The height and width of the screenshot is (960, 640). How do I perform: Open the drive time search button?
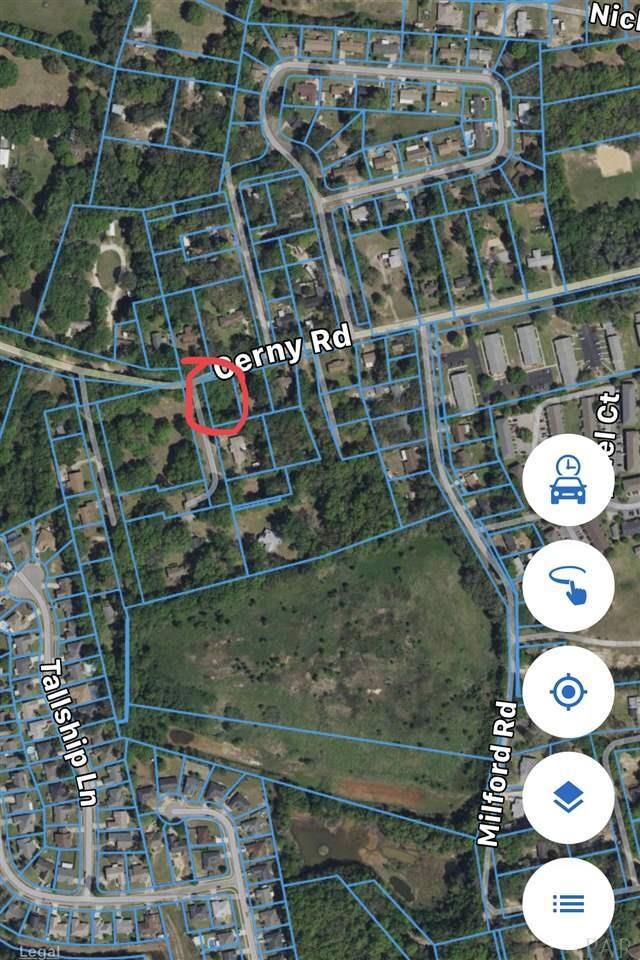568,480
